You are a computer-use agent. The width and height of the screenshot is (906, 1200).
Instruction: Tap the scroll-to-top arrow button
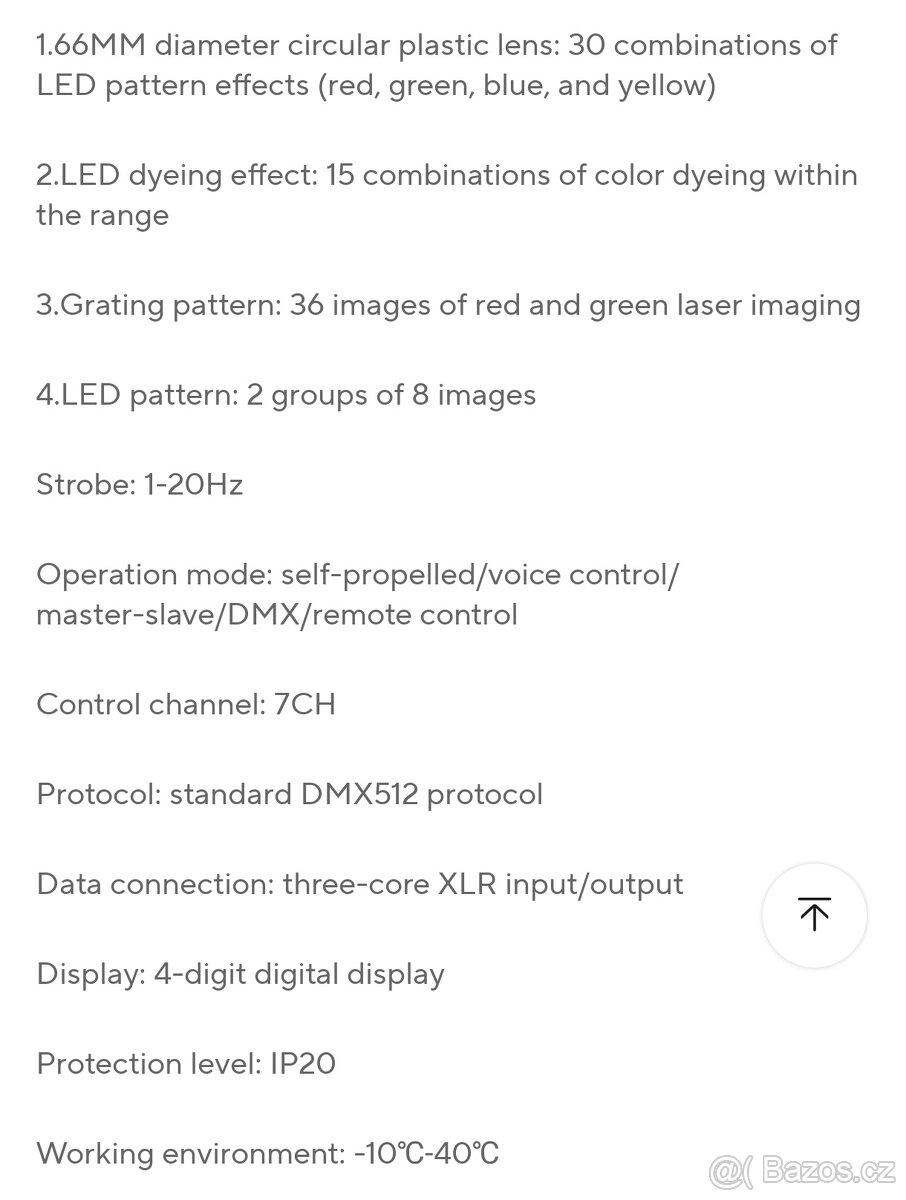814,914
